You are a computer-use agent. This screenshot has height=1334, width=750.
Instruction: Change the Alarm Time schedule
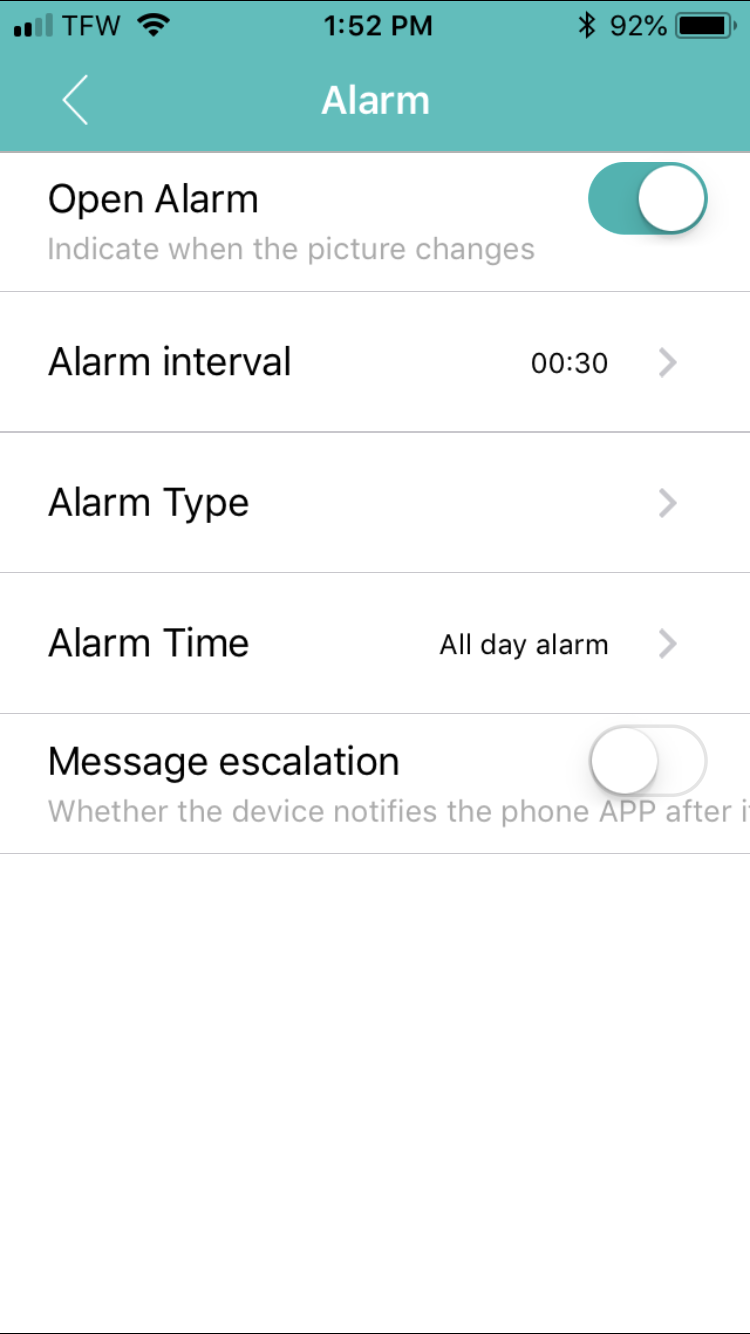(375, 643)
